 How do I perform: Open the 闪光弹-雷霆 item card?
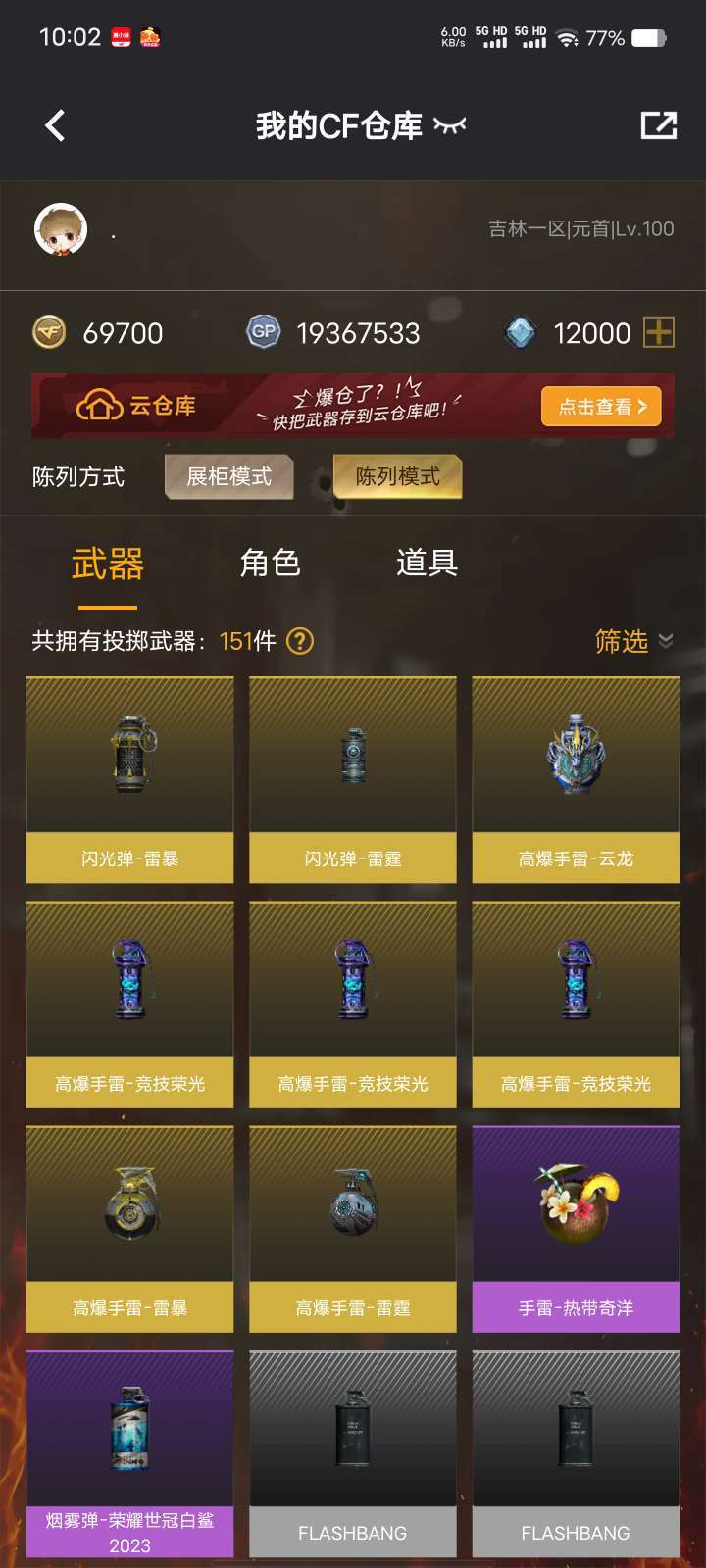click(x=353, y=780)
